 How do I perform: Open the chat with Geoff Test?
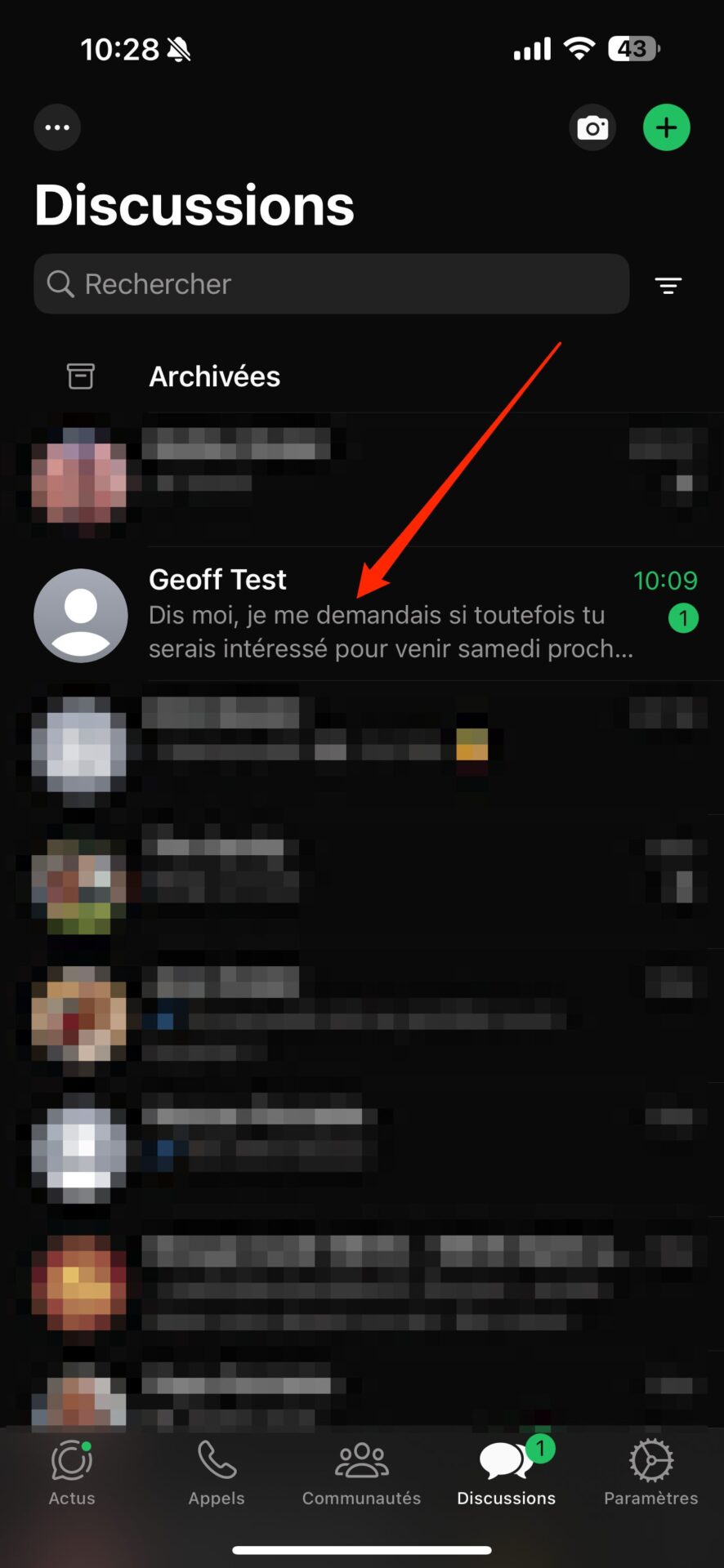362,614
